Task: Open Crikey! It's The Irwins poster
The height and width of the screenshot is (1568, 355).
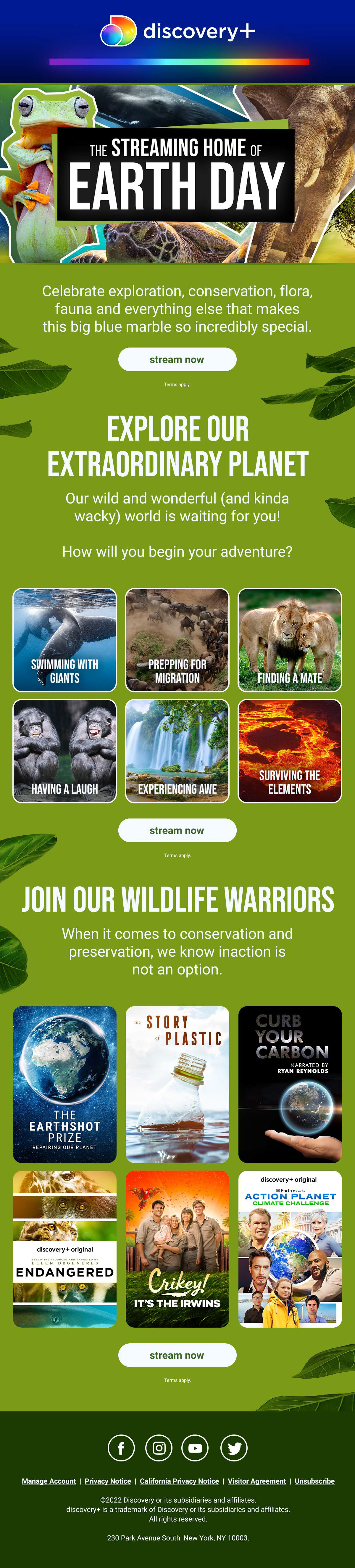Action: point(177,1249)
